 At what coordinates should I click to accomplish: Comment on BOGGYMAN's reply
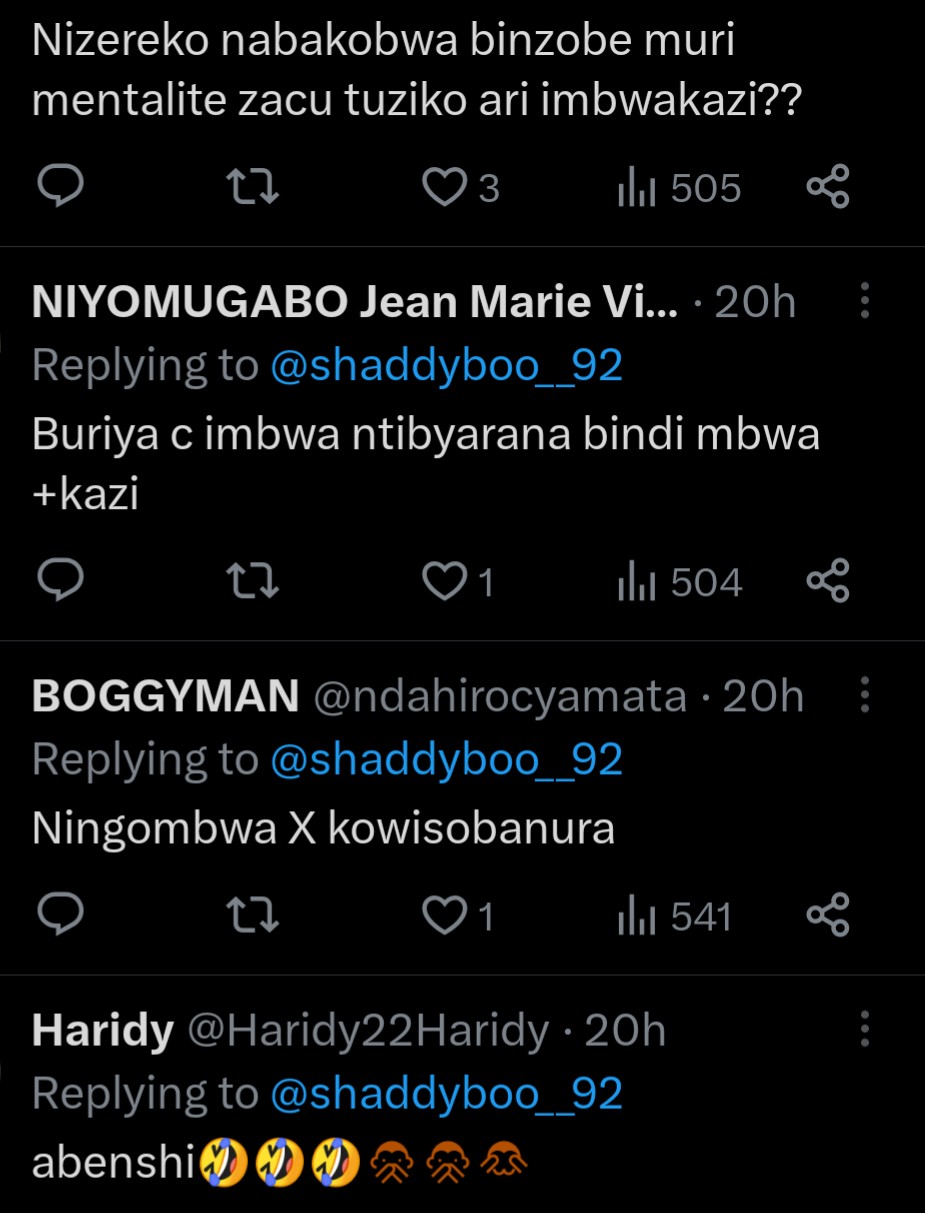coord(62,916)
